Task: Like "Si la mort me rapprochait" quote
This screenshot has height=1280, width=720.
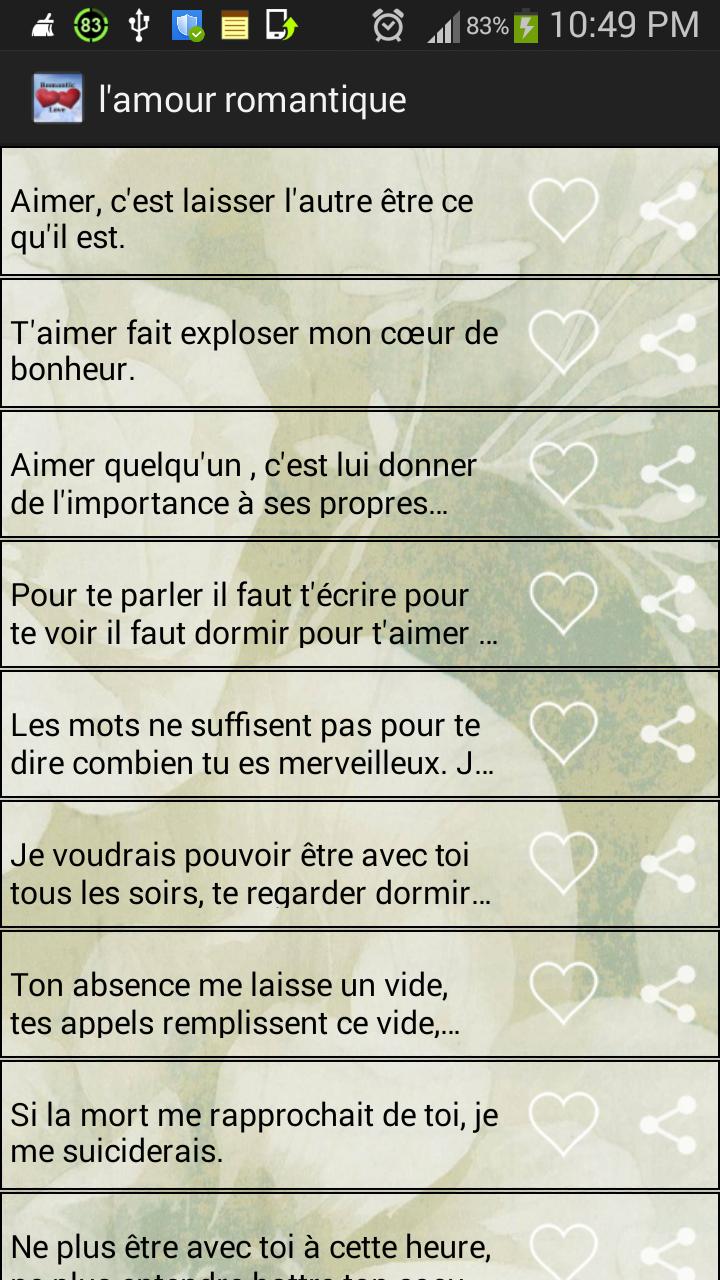Action: (x=563, y=1122)
